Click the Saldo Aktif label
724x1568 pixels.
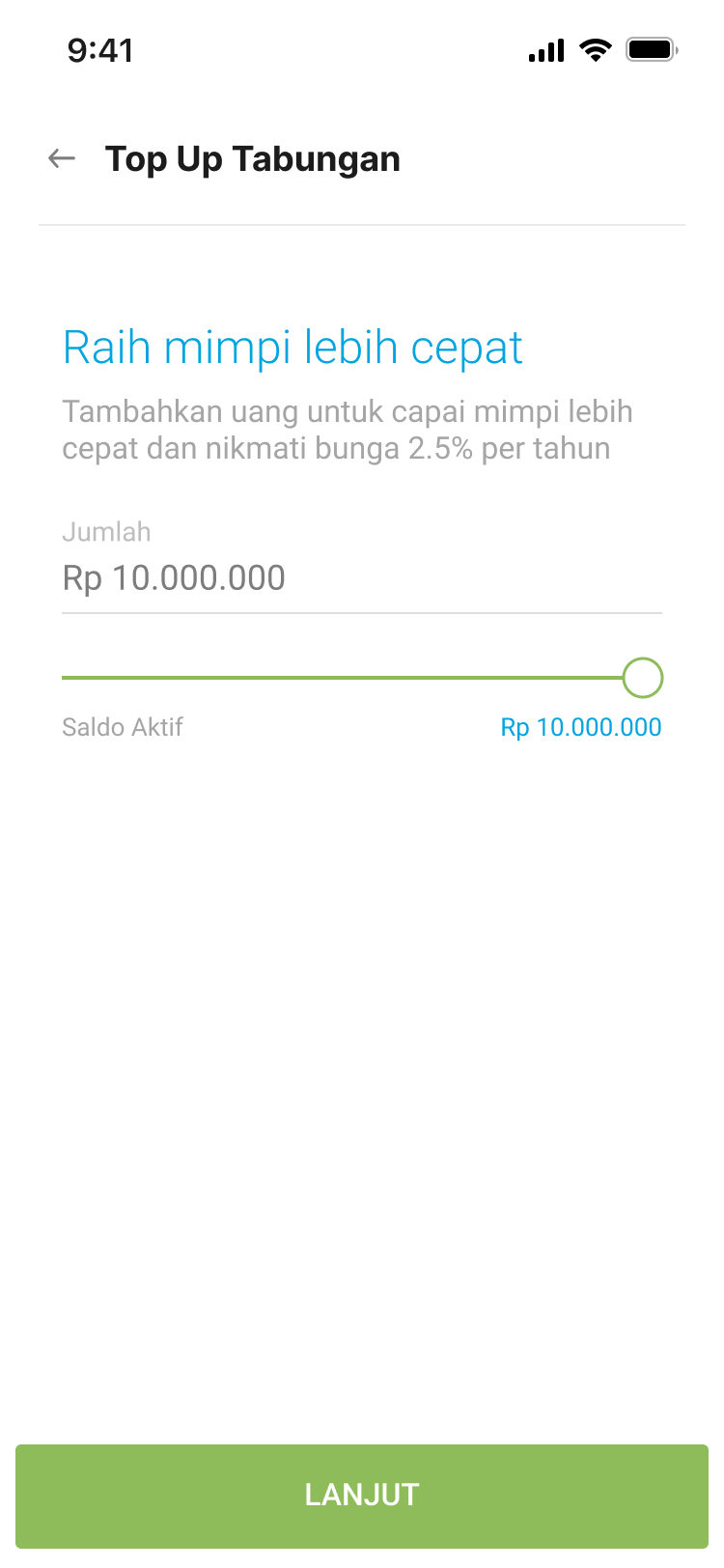pos(122,727)
